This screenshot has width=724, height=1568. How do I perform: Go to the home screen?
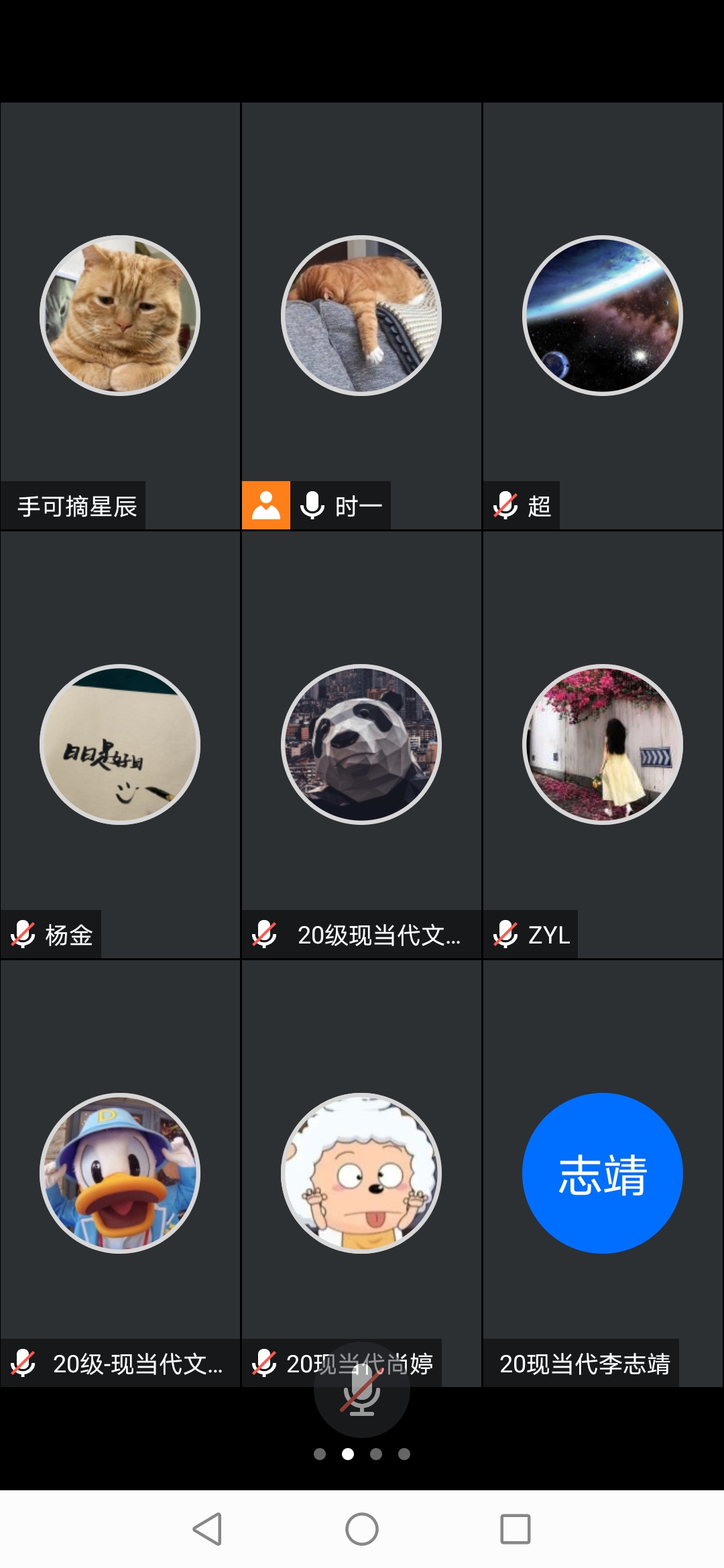tap(362, 1529)
